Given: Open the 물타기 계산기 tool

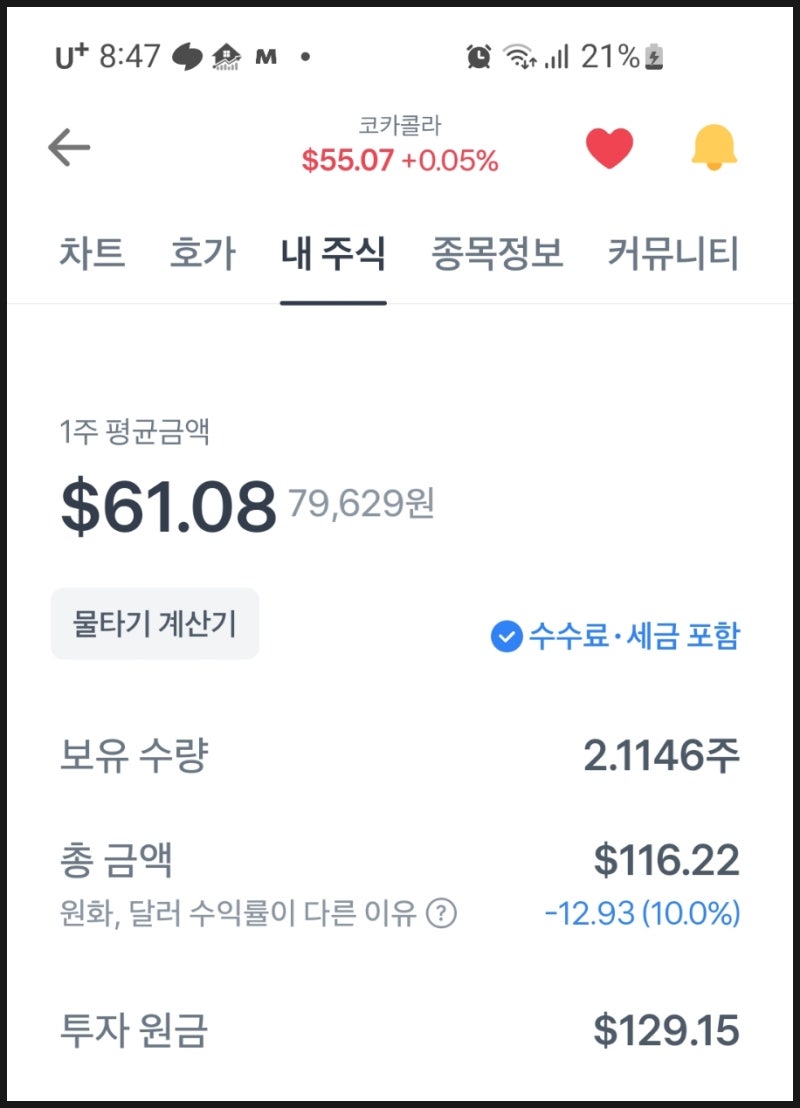Looking at the screenshot, I should pos(155,623).
